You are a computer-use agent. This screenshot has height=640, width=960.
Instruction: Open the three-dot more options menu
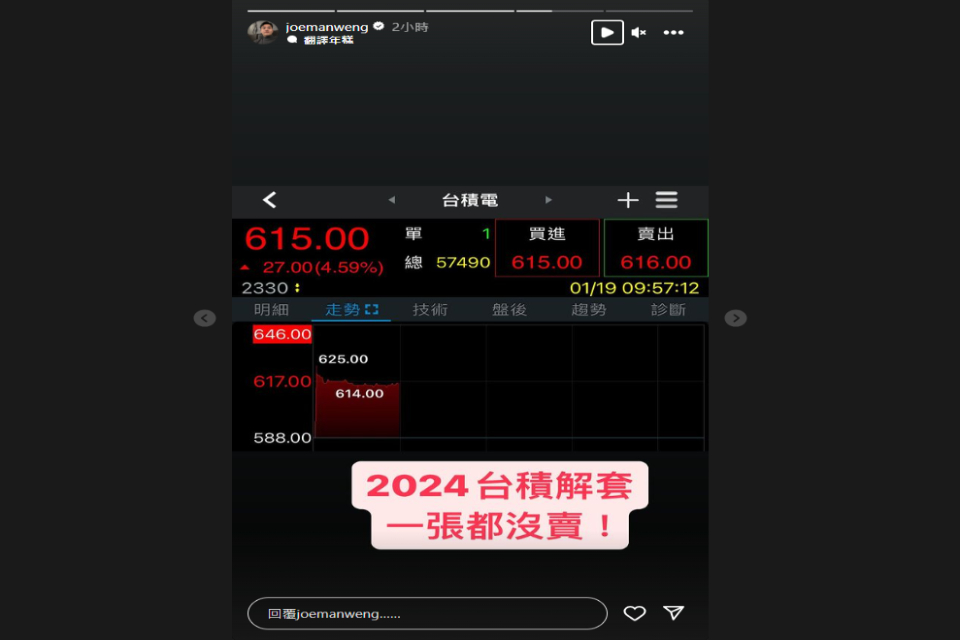coord(673,32)
